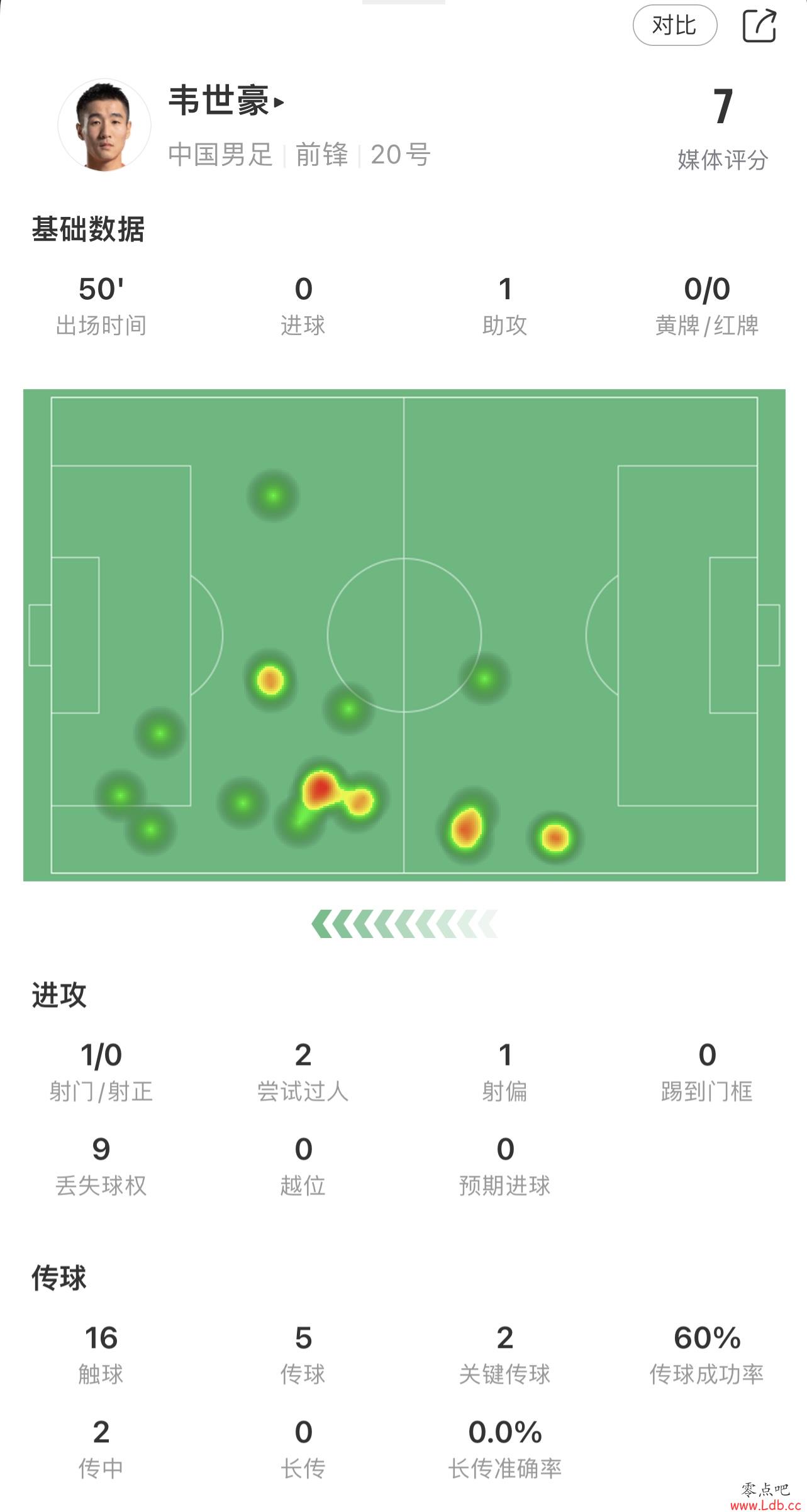The width and height of the screenshot is (807, 1512).
Task: Share this player stats page
Action: (x=759, y=26)
